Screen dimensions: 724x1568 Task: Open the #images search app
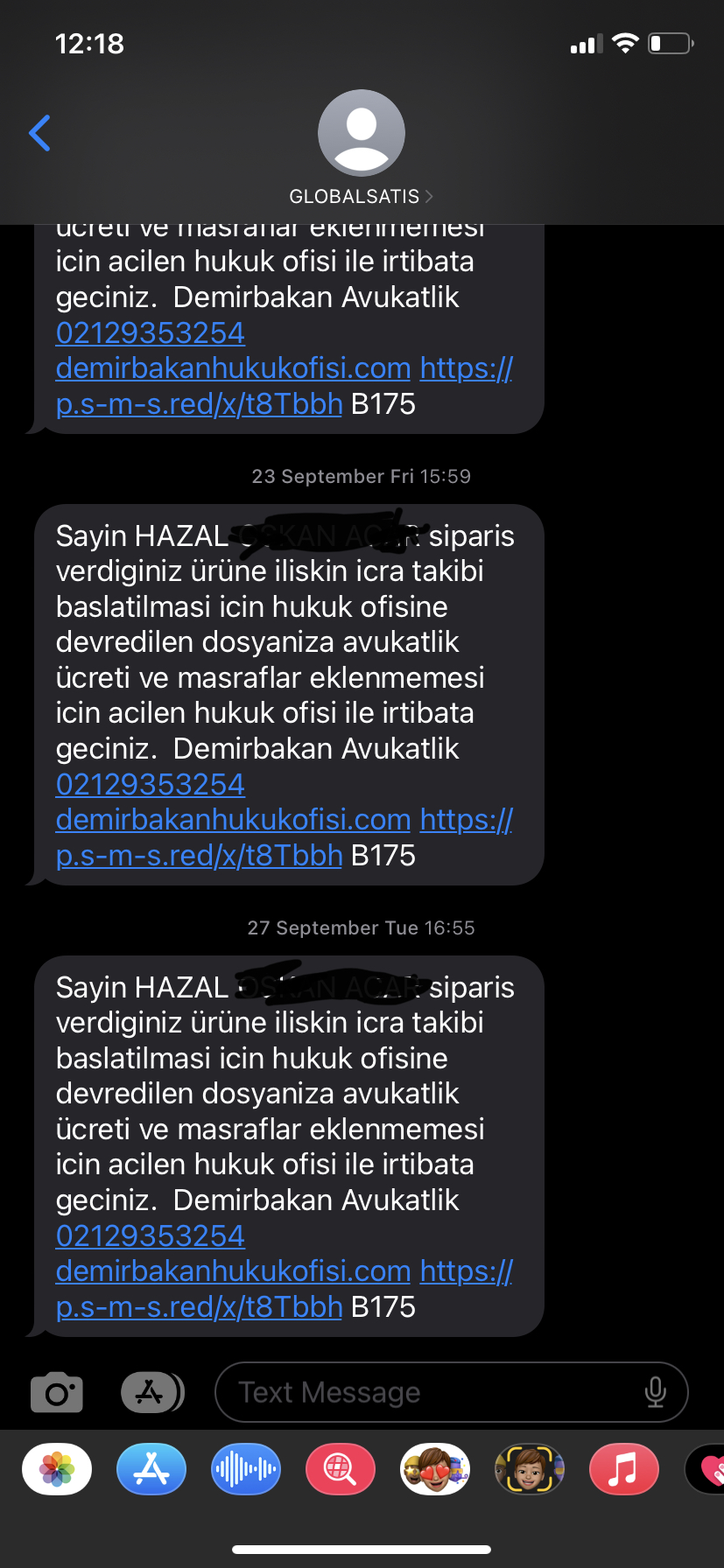pyautogui.click(x=341, y=1469)
